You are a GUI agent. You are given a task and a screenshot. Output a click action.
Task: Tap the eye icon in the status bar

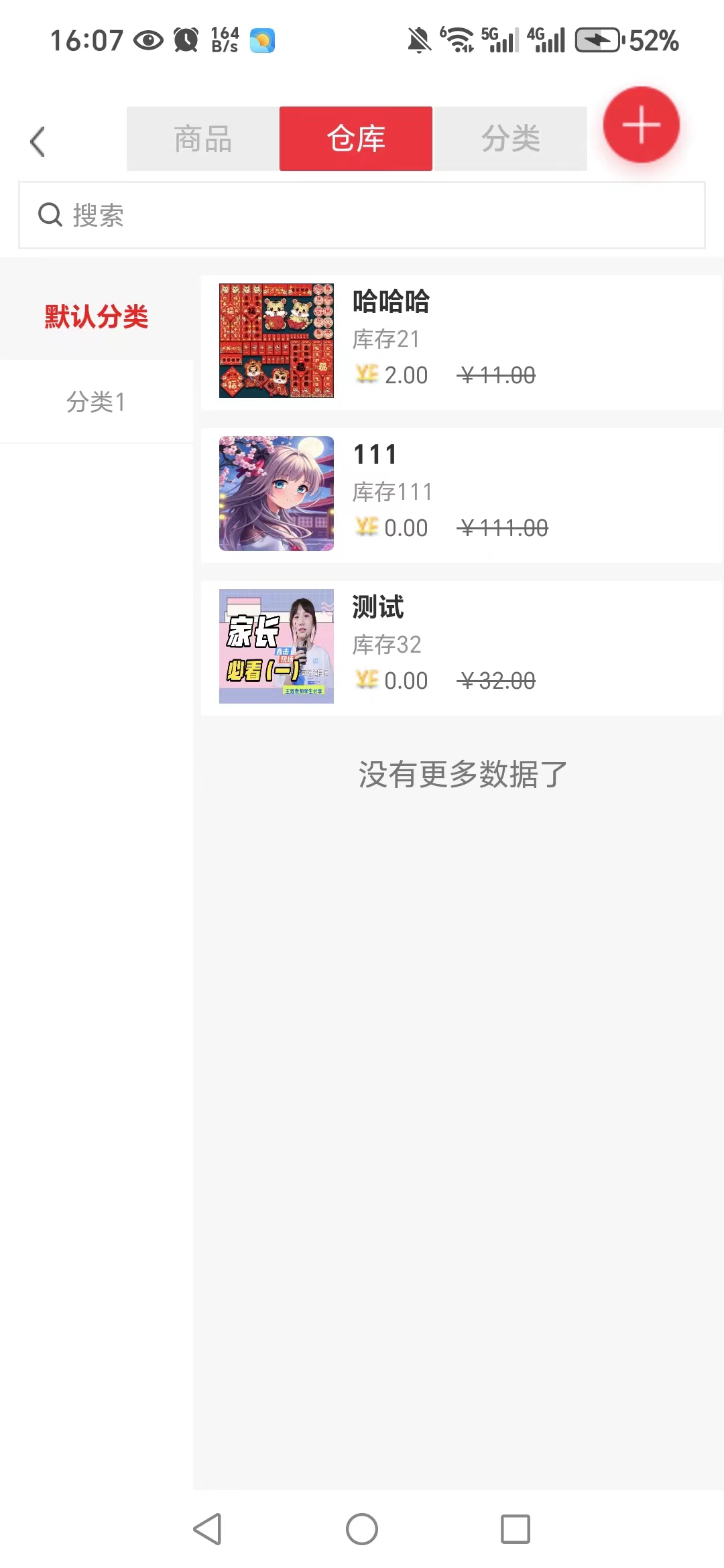[147, 40]
